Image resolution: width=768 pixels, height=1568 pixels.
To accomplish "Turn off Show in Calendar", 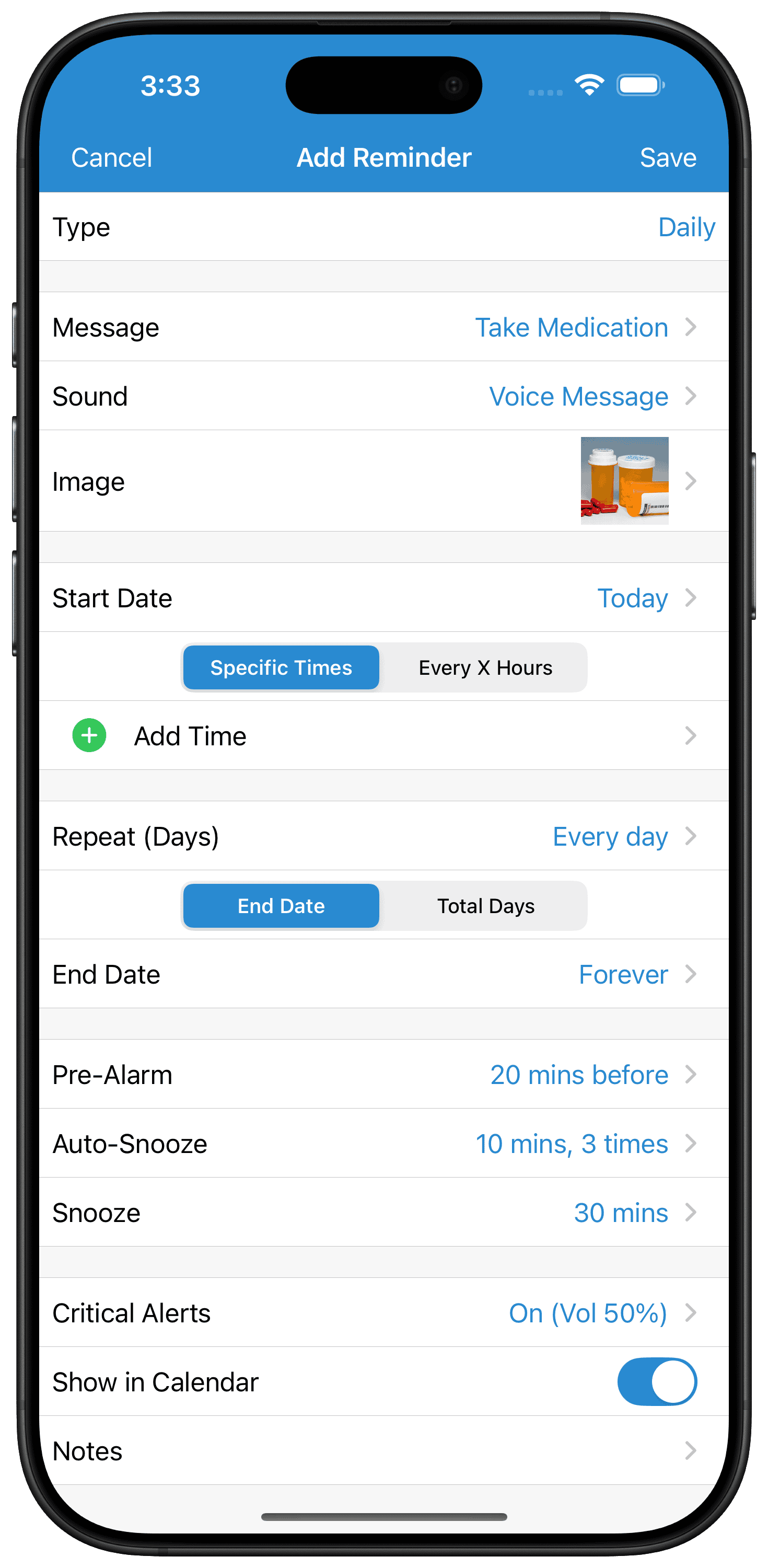I will 657,1382.
